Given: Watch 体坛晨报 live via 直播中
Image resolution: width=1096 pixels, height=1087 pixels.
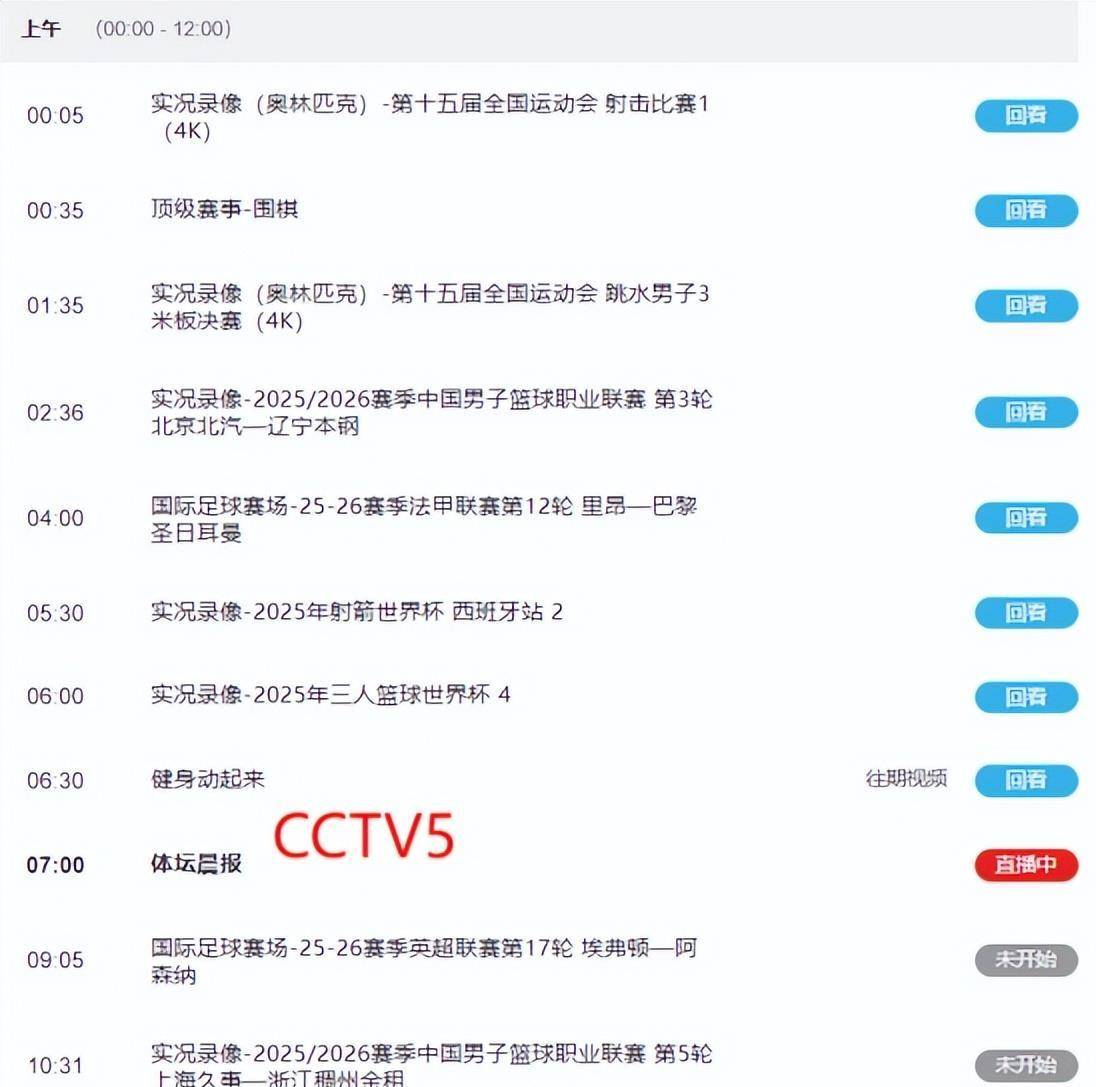Looking at the screenshot, I should tap(1026, 865).
